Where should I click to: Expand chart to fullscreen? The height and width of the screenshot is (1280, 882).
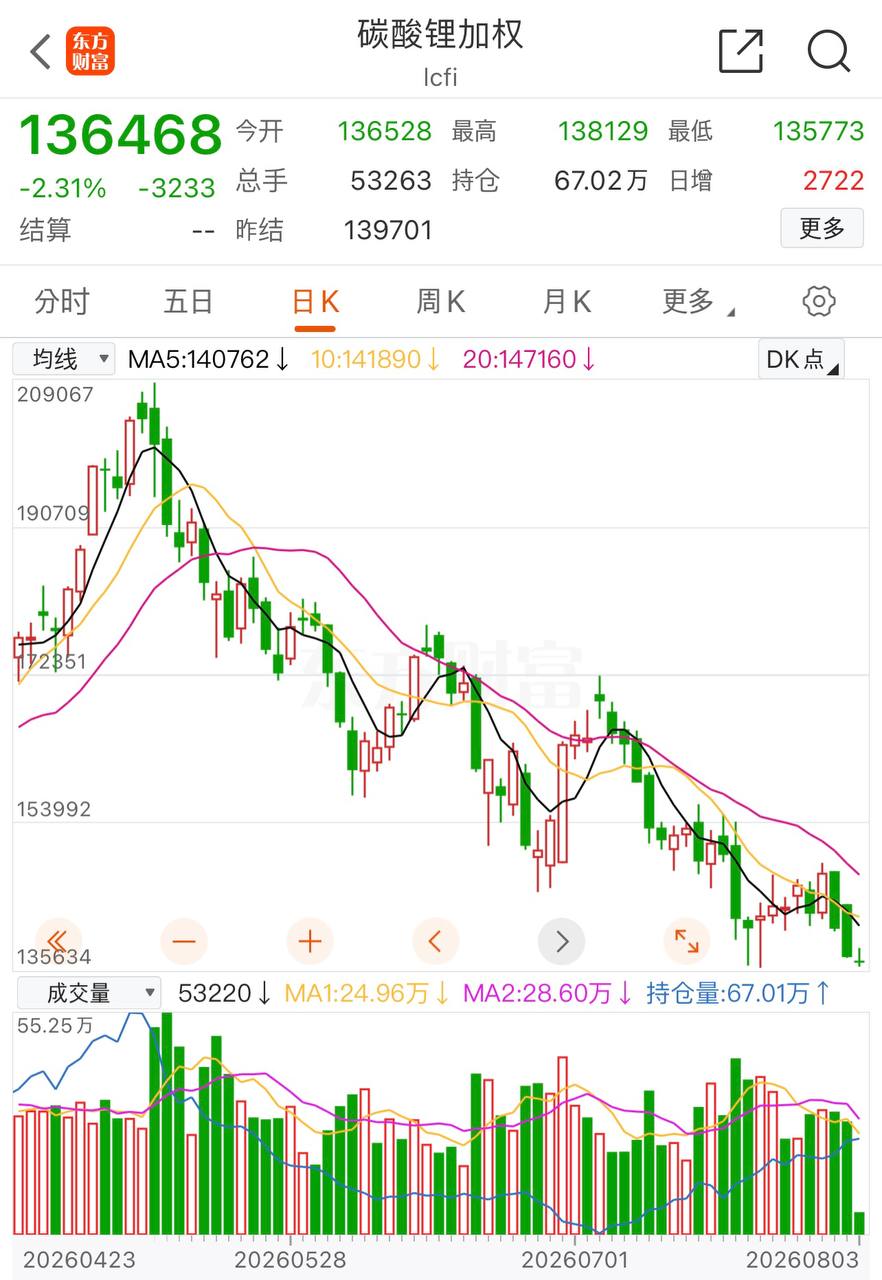click(687, 941)
